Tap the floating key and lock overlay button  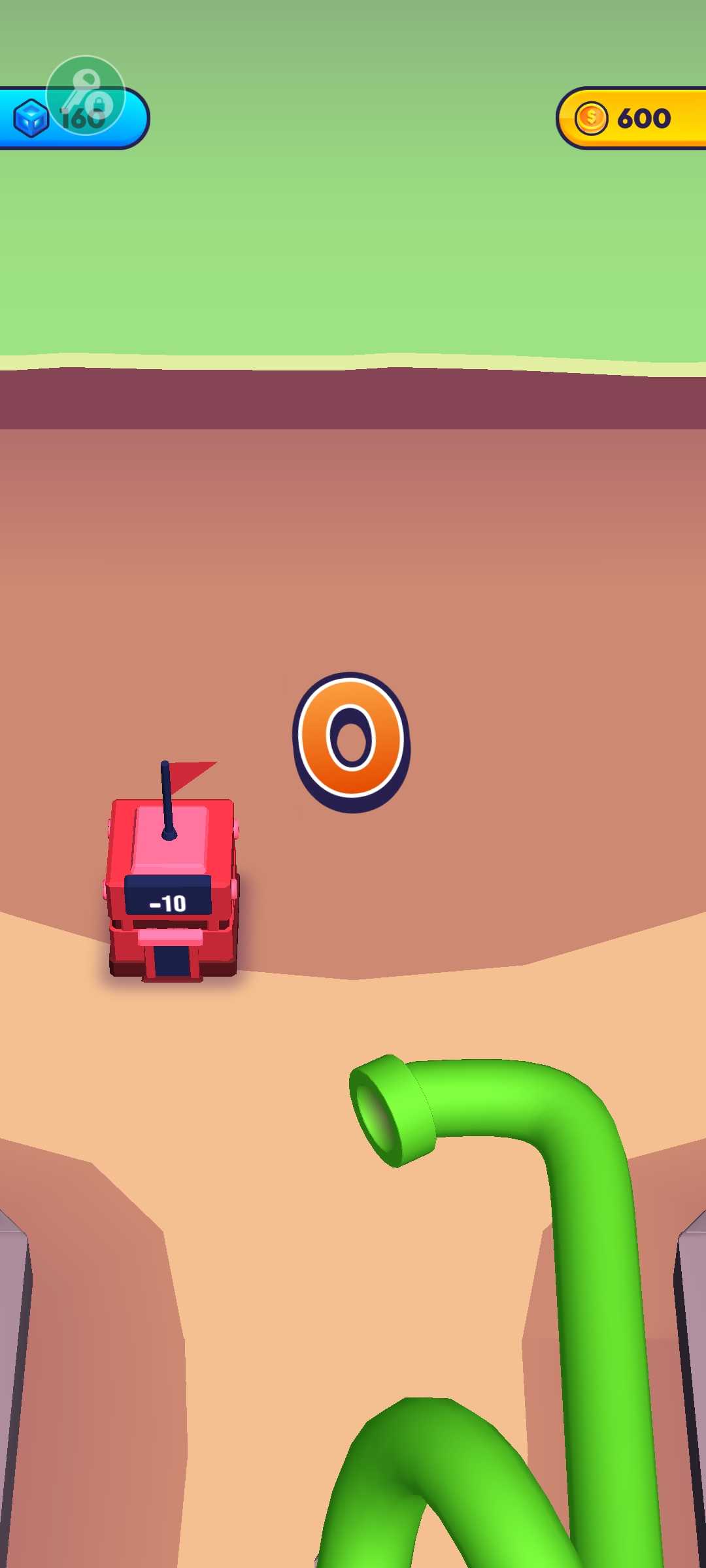tap(85, 95)
